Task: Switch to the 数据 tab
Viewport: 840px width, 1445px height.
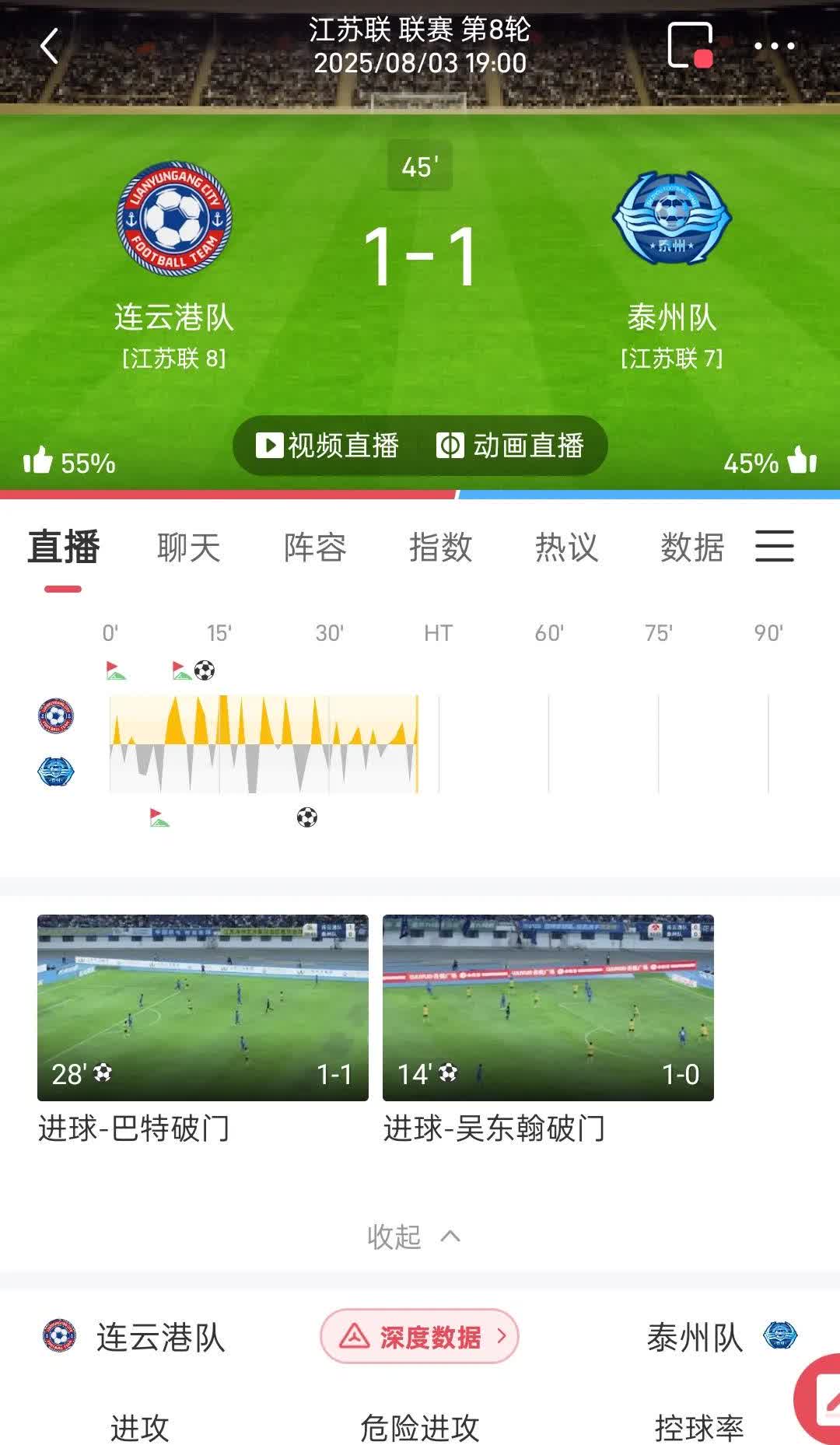Action: (692, 548)
